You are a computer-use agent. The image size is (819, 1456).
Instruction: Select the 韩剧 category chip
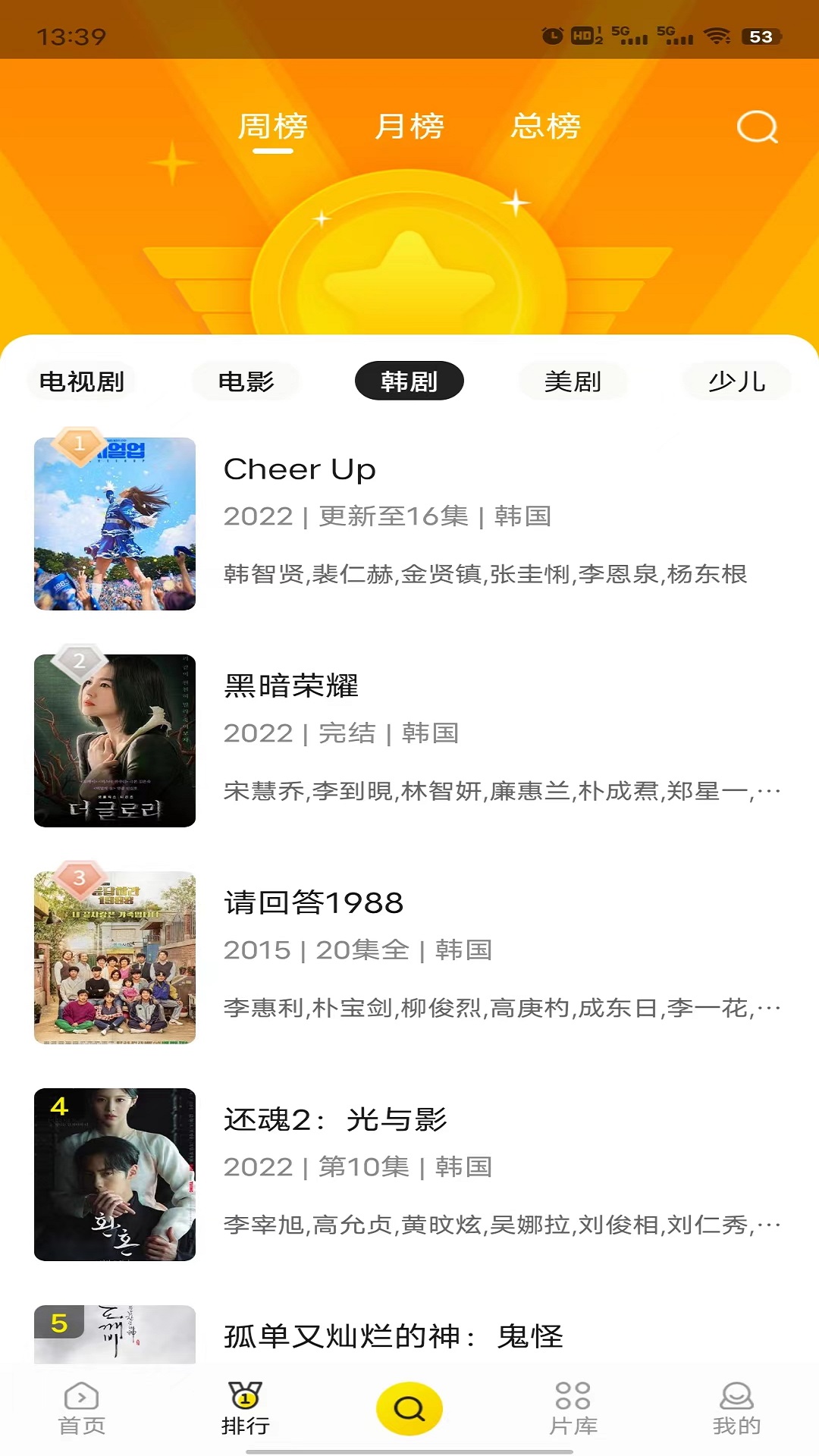point(409,381)
